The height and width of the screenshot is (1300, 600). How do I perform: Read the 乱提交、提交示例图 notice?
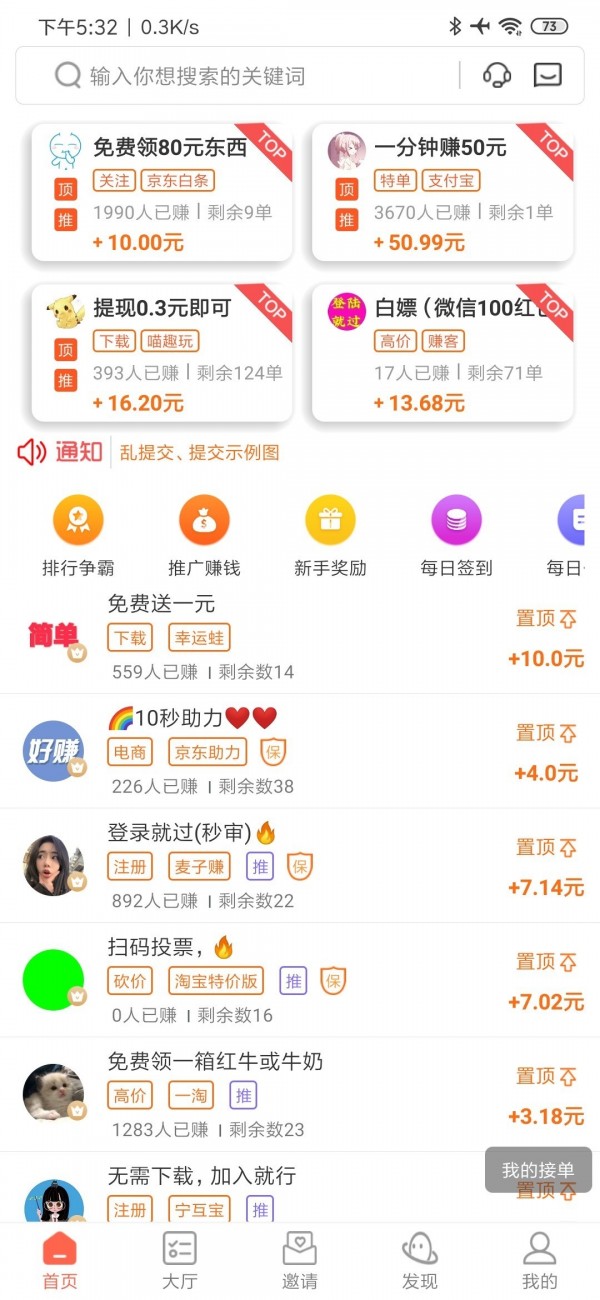pyautogui.click(x=199, y=452)
